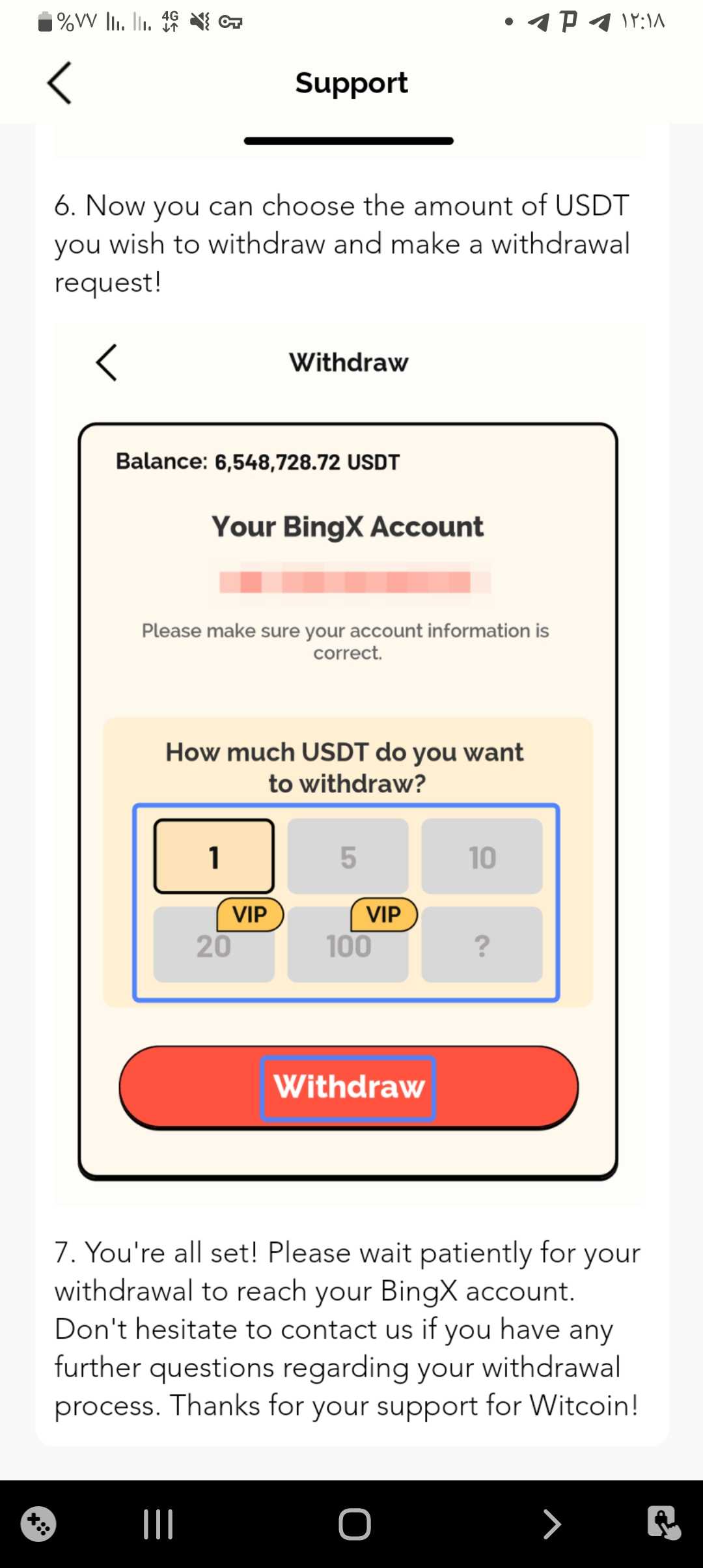Image resolution: width=703 pixels, height=1568 pixels.
Task: Tap the system home button
Action: tap(354, 1524)
